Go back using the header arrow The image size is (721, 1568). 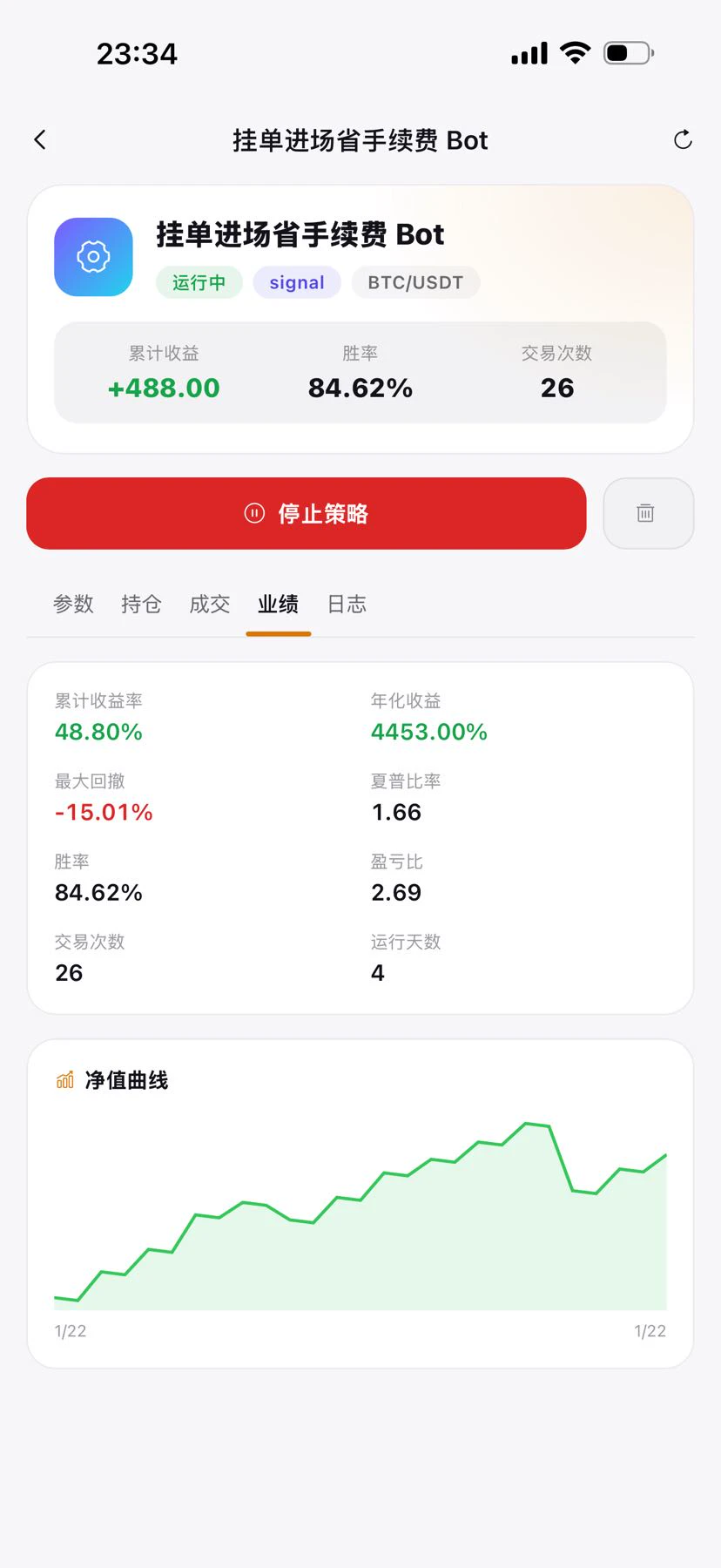click(40, 139)
